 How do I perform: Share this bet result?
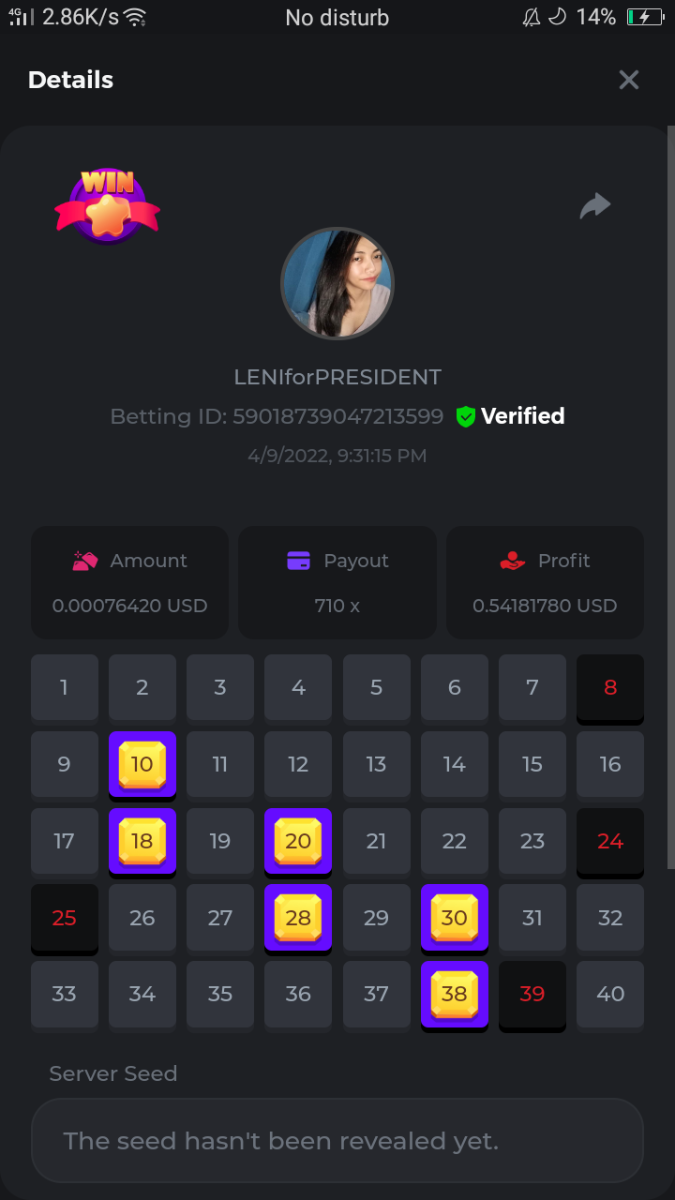pos(595,206)
